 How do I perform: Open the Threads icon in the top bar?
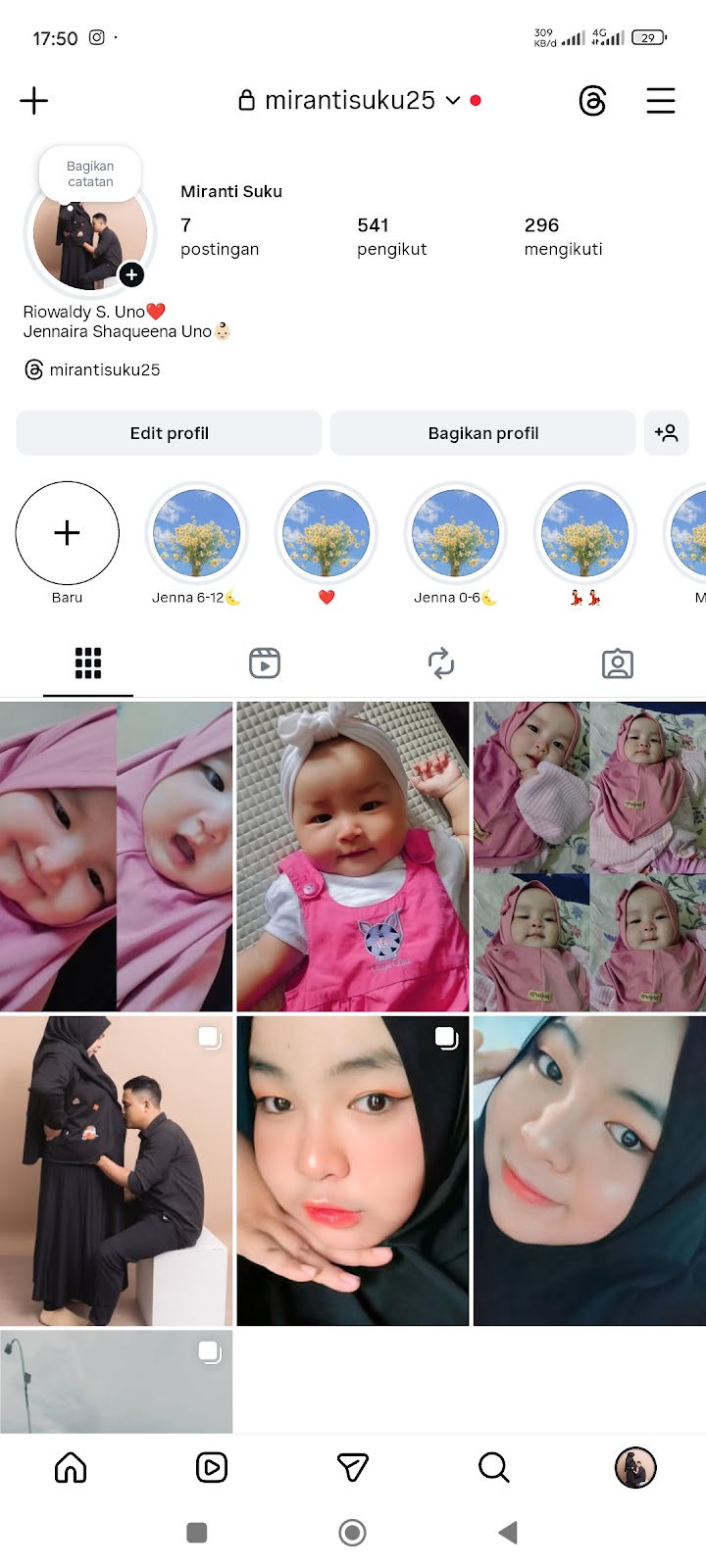(x=592, y=101)
